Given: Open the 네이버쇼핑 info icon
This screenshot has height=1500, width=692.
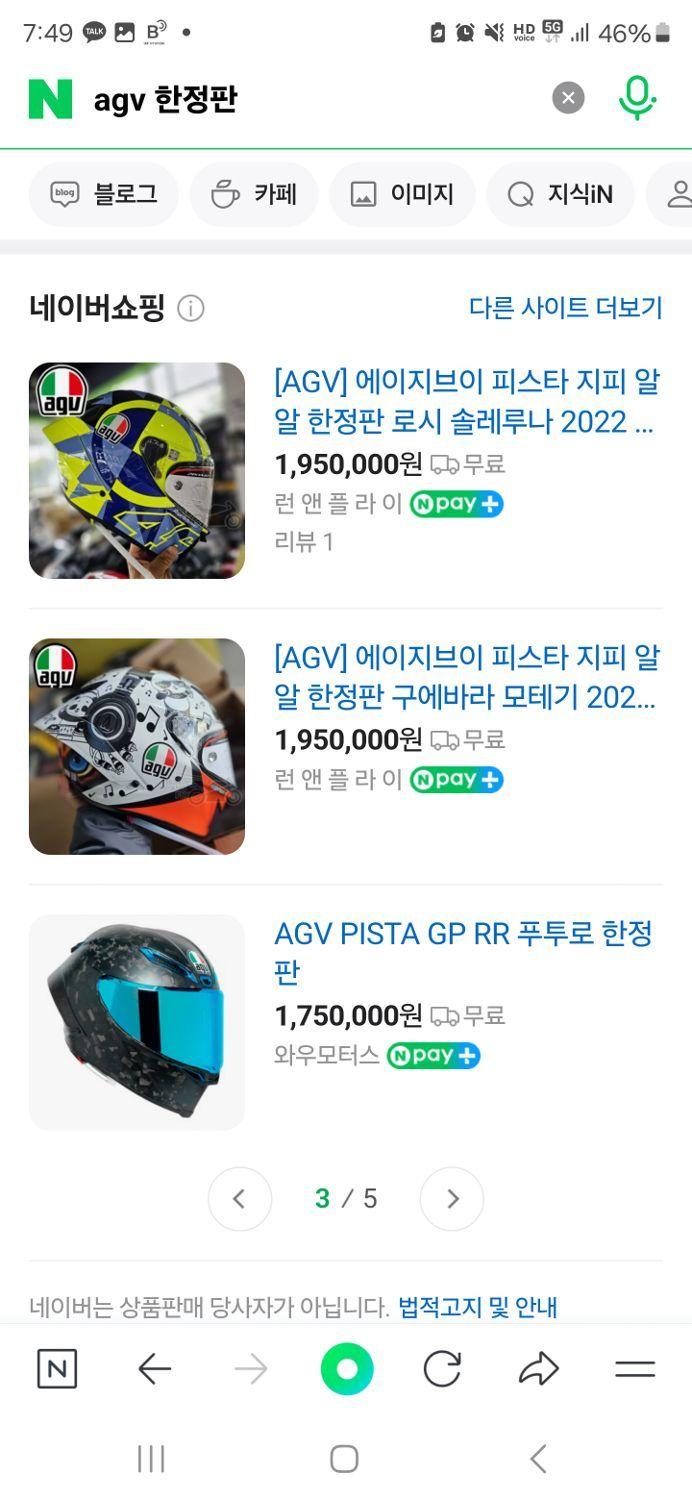Looking at the screenshot, I should point(191,309).
